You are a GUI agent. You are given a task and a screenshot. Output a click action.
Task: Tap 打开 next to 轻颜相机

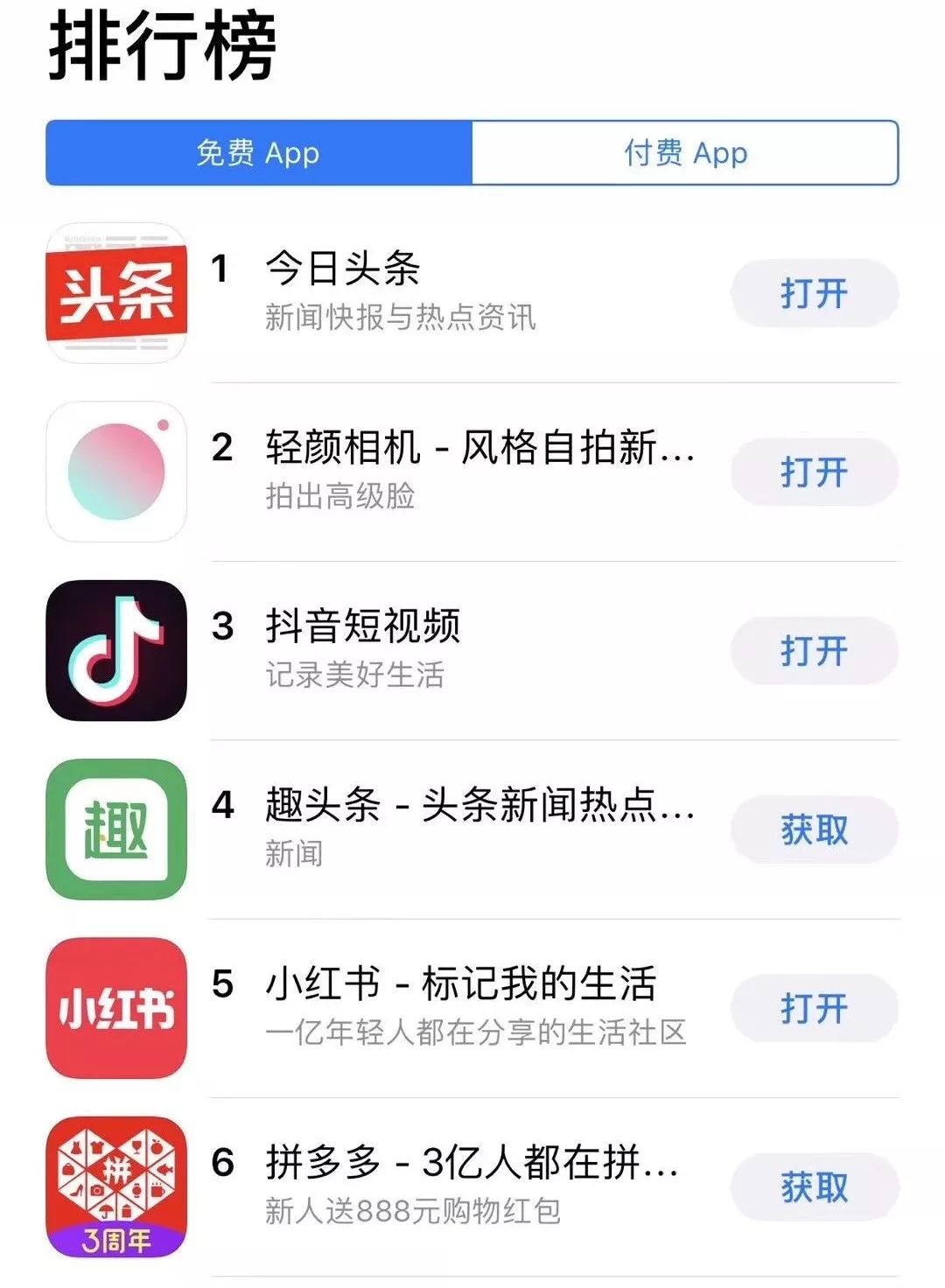(x=814, y=472)
